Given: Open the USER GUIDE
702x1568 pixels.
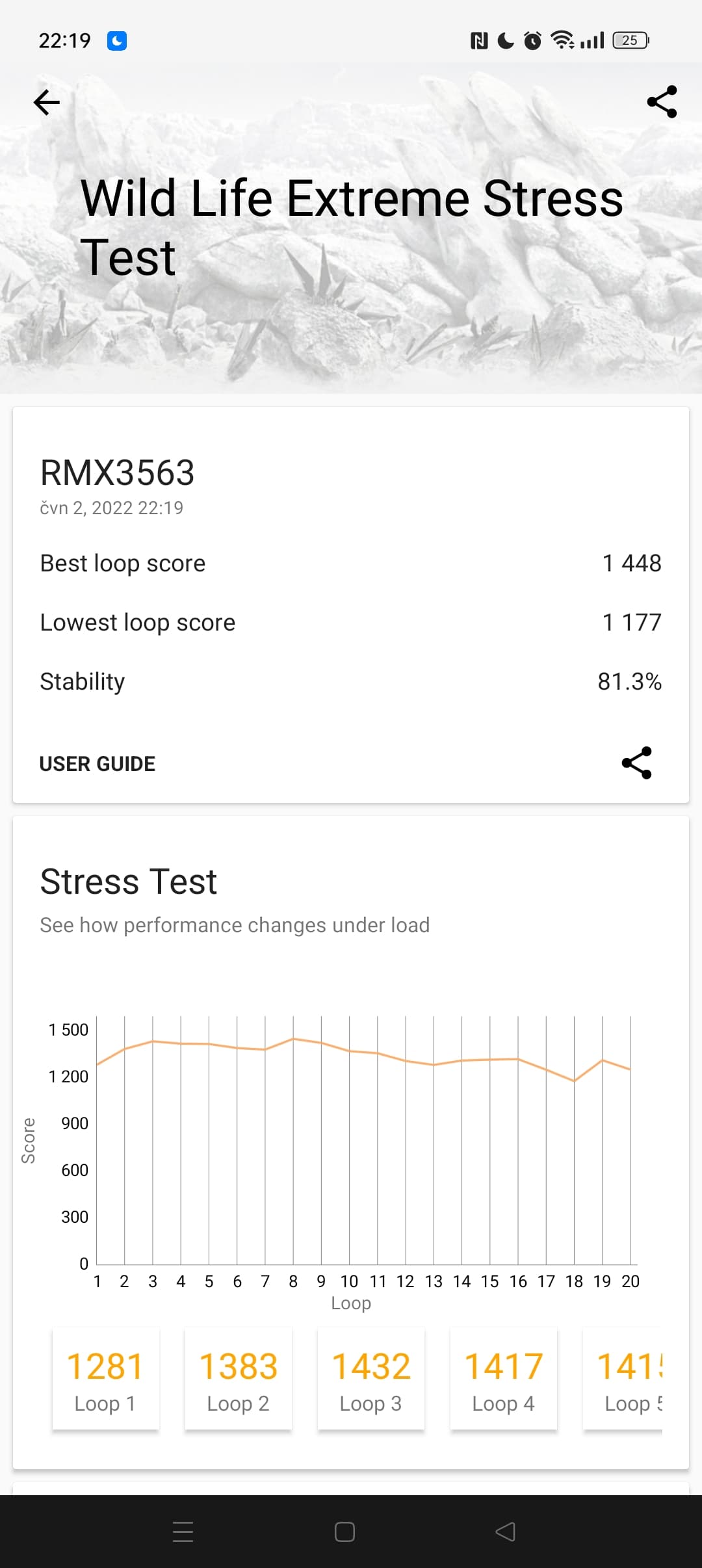Looking at the screenshot, I should [97, 763].
